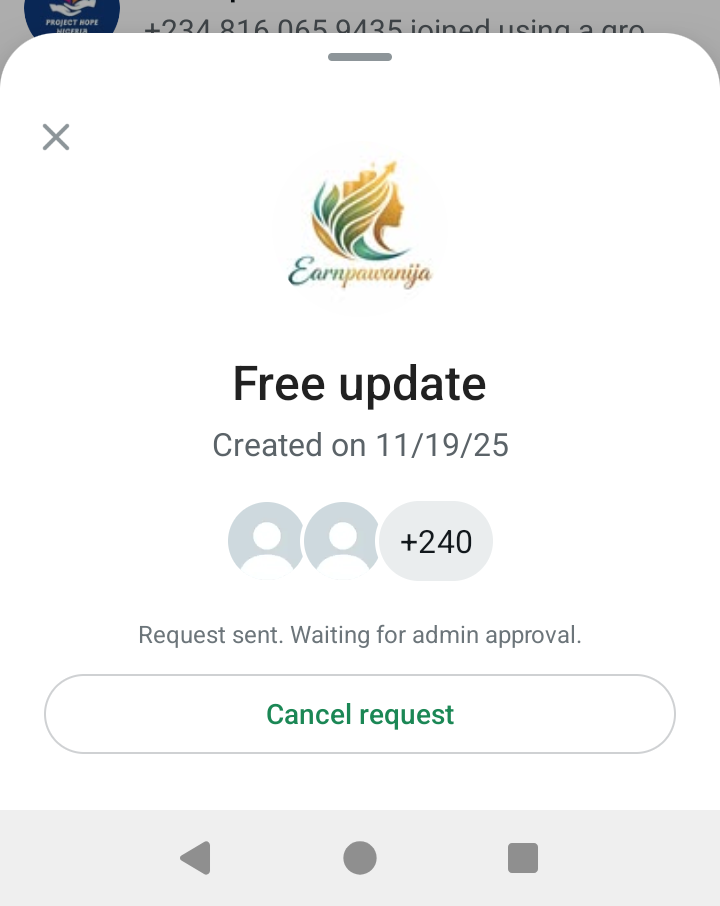Screen dimensions: 720x906
Task: Return to the home screen
Action: pyautogui.click(x=360, y=858)
